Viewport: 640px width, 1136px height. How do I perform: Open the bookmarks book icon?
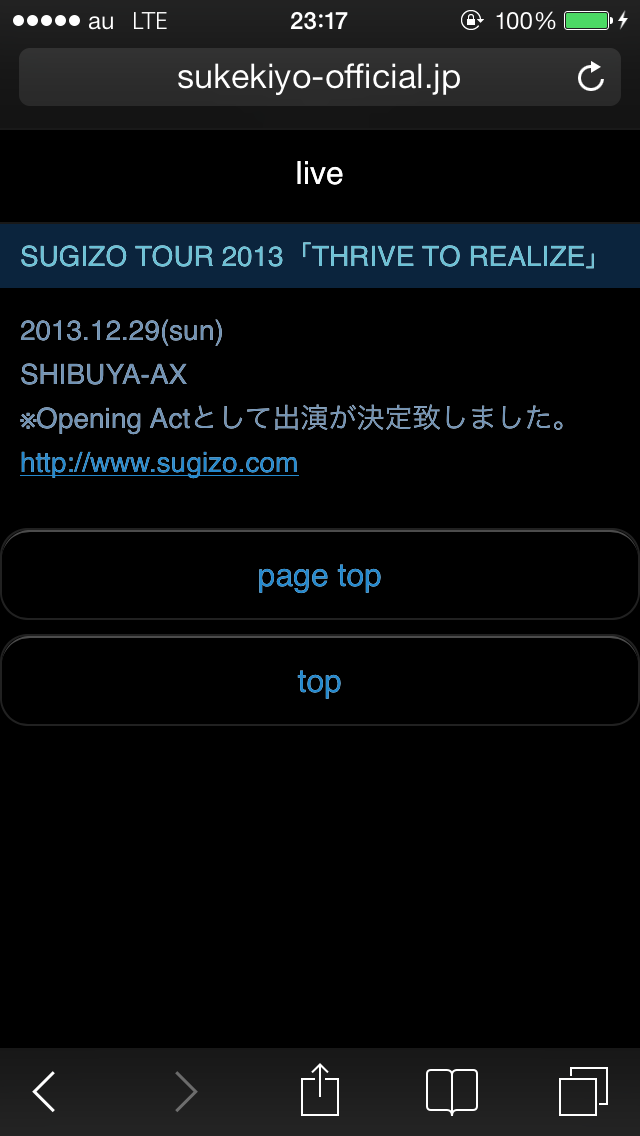coord(452,1091)
